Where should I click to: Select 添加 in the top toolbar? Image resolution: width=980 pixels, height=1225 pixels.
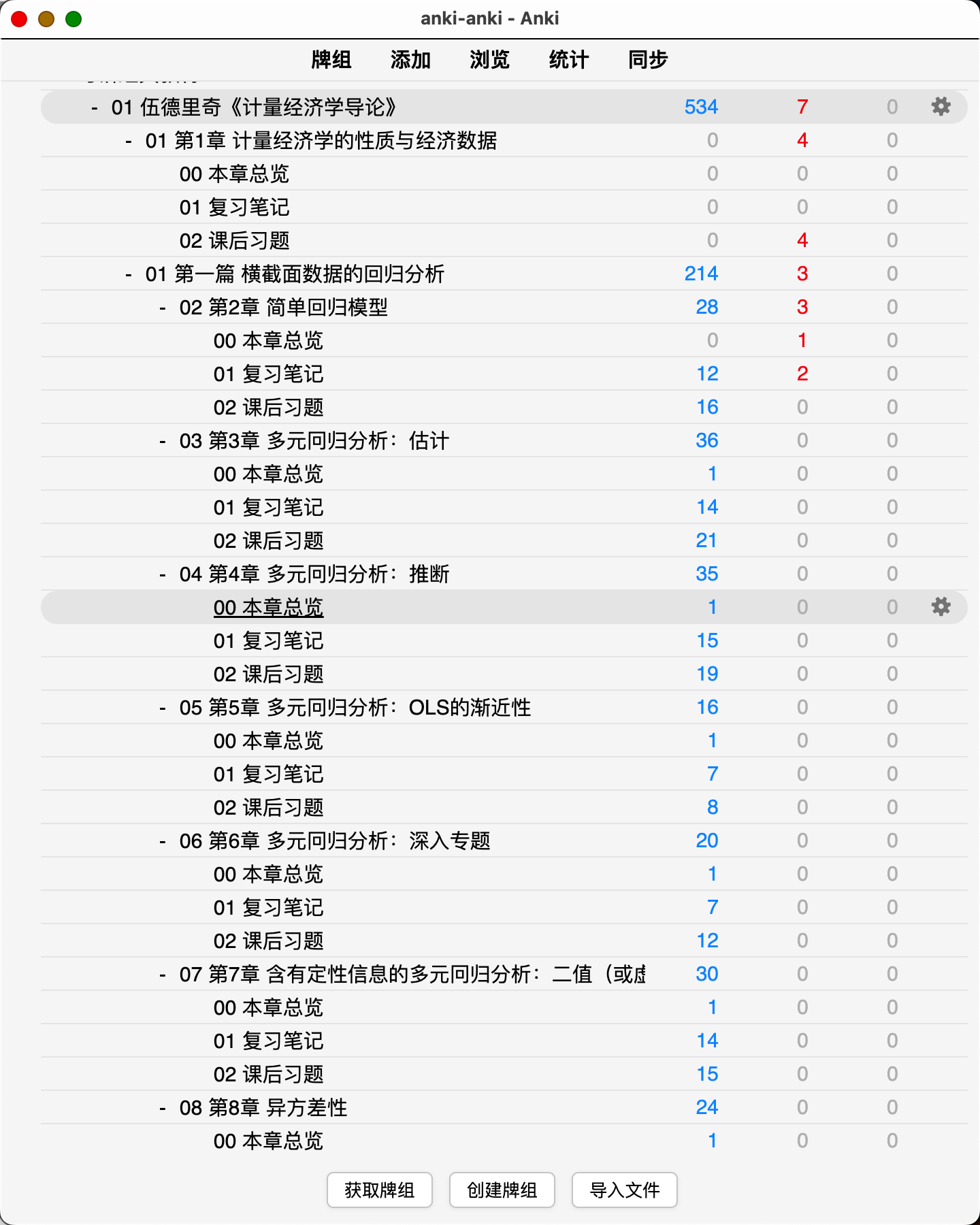point(410,60)
